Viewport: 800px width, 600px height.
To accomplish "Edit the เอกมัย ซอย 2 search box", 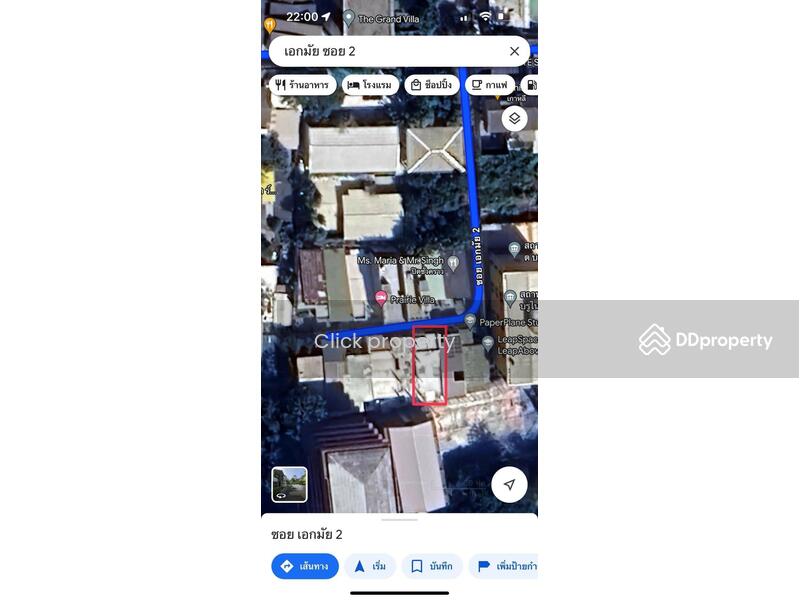I will (x=390, y=51).
